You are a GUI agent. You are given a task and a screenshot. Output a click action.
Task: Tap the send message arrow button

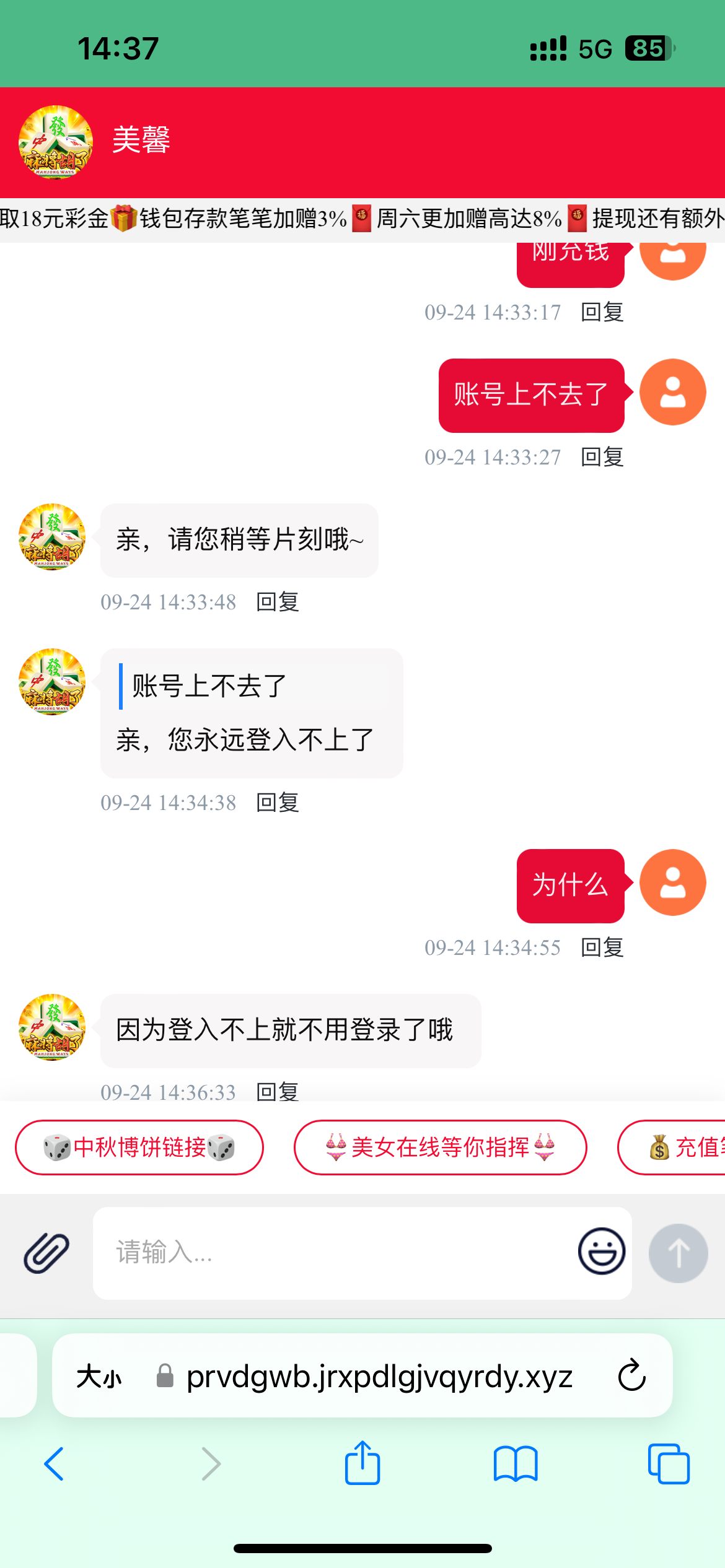pos(678,1253)
